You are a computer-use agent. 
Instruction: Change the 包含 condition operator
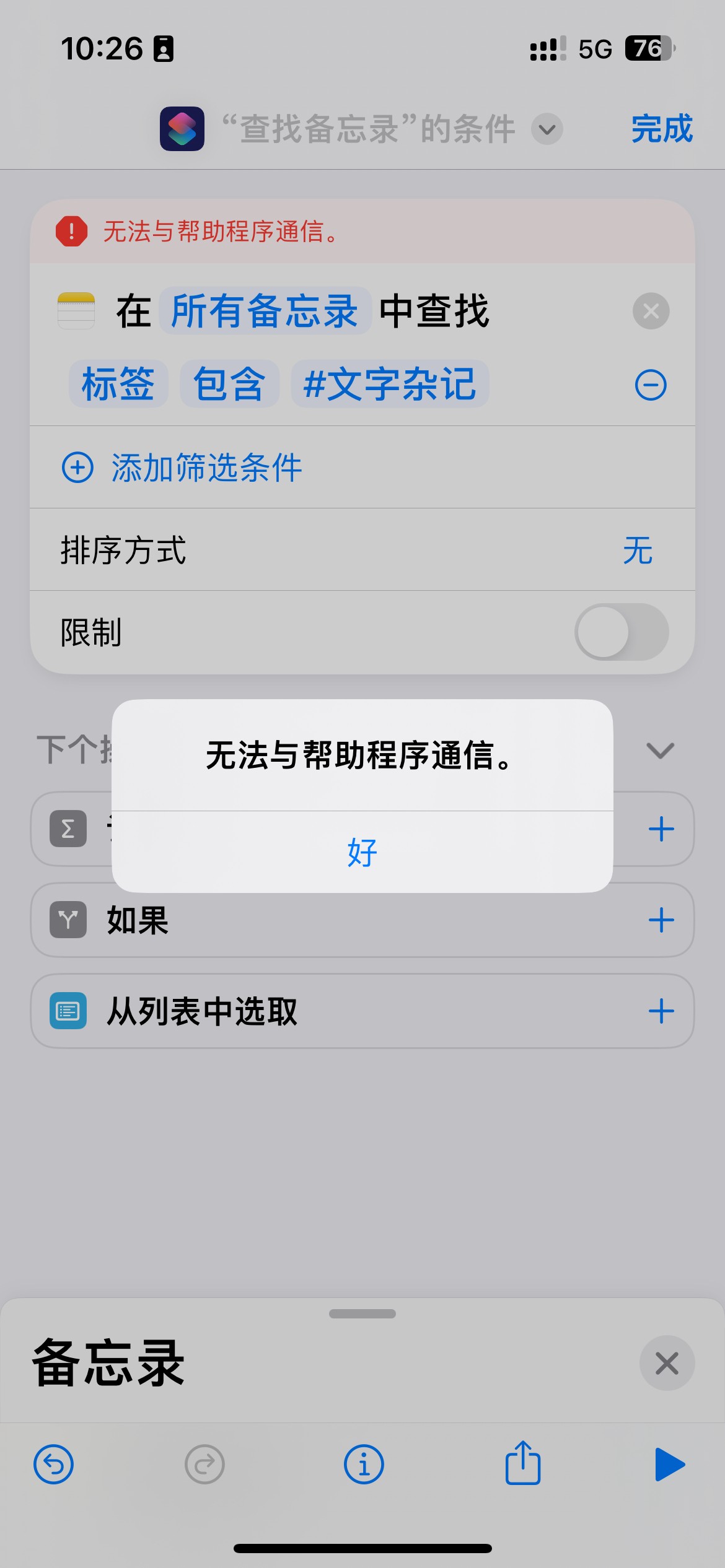(229, 384)
